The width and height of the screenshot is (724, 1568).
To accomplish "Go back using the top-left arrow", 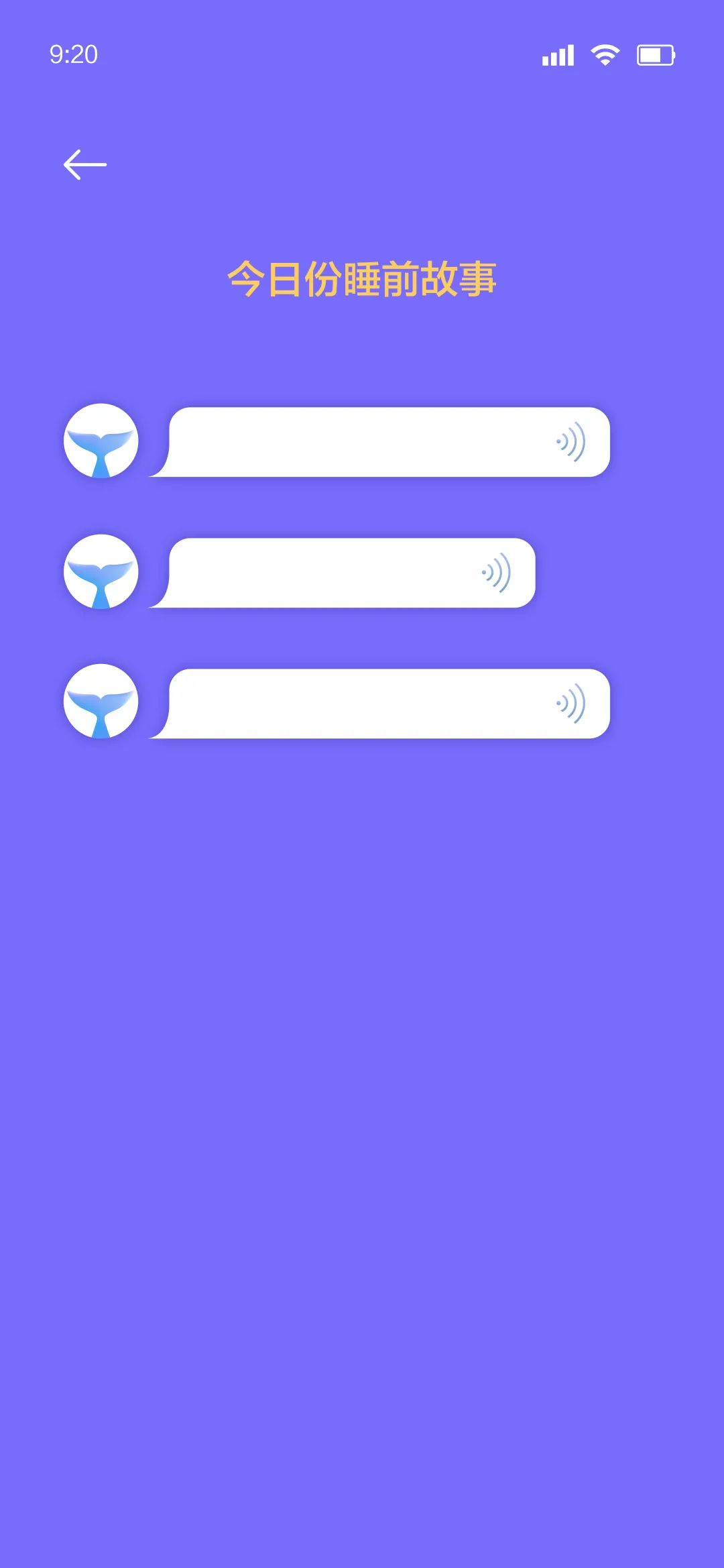I will tap(85, 165).
